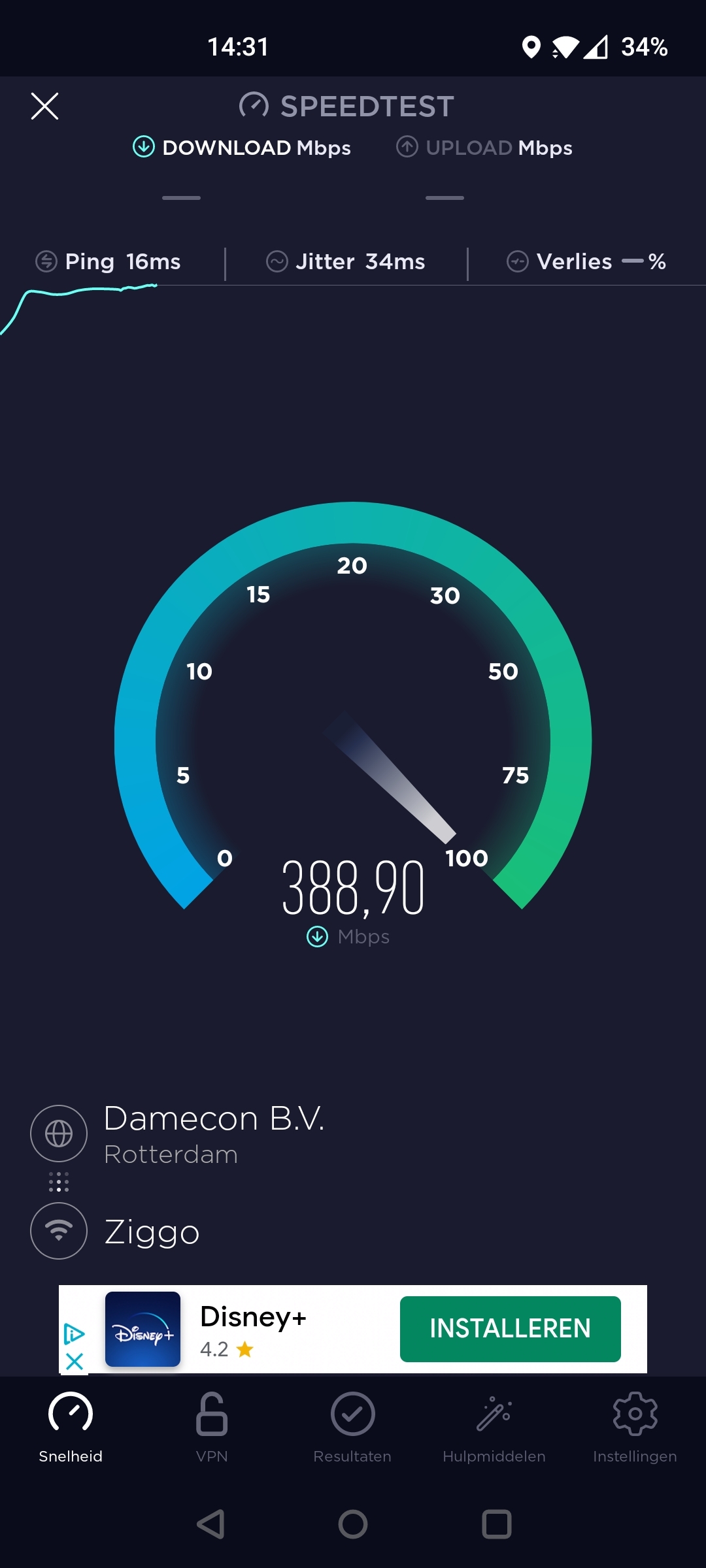Go to the Instellingen tab
The width and height of the screenshot is (706, 1568).
point(634,1426)
